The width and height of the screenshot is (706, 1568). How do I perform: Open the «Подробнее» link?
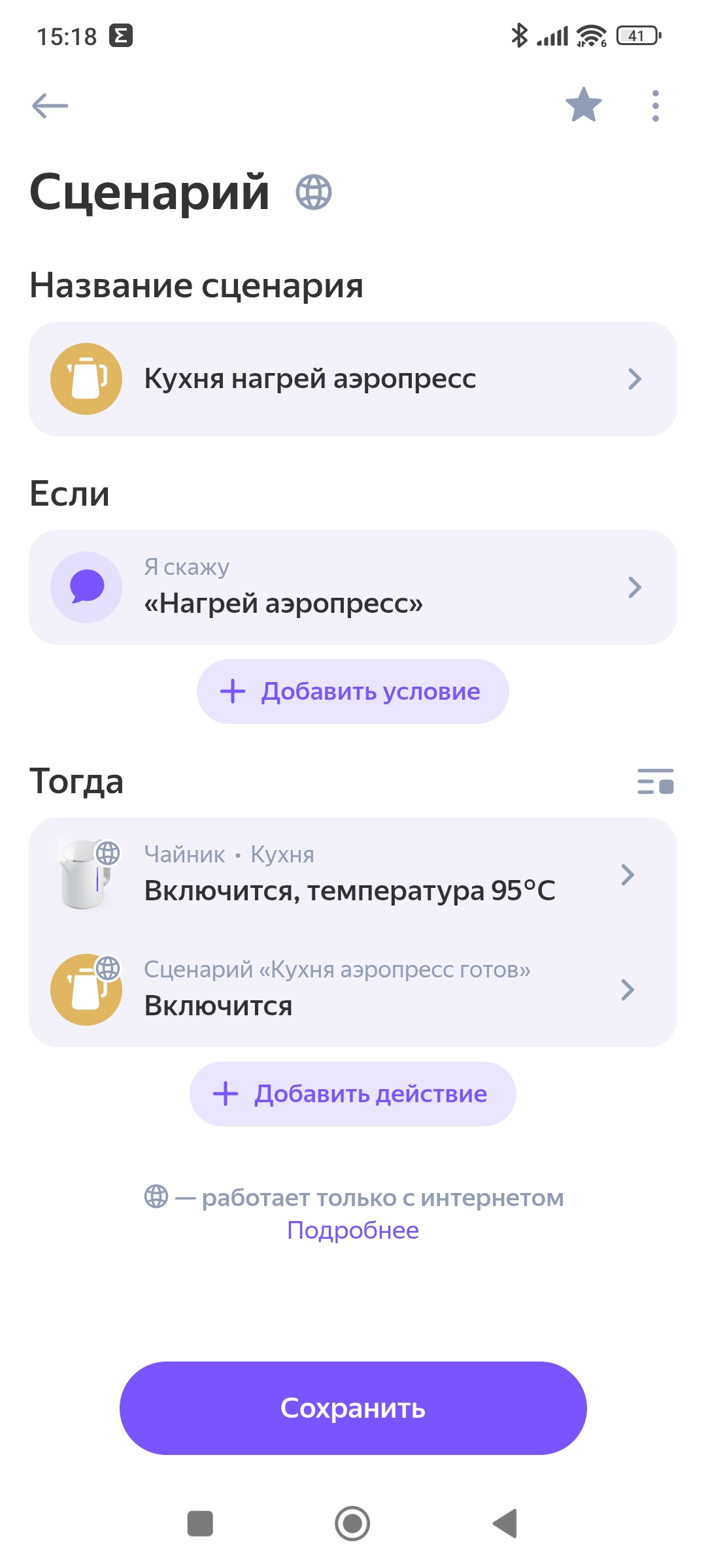353,1230
